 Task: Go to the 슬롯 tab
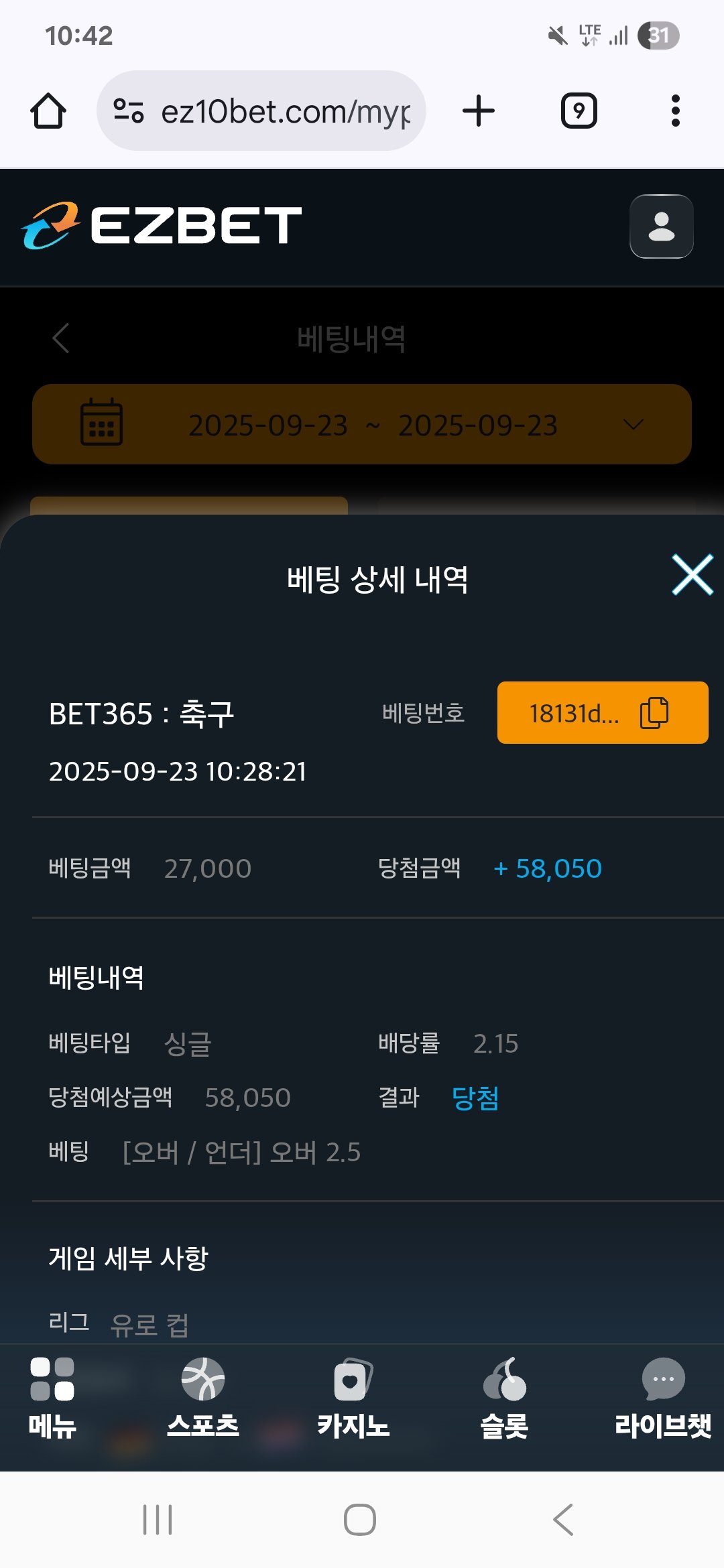click(504, 1398)
